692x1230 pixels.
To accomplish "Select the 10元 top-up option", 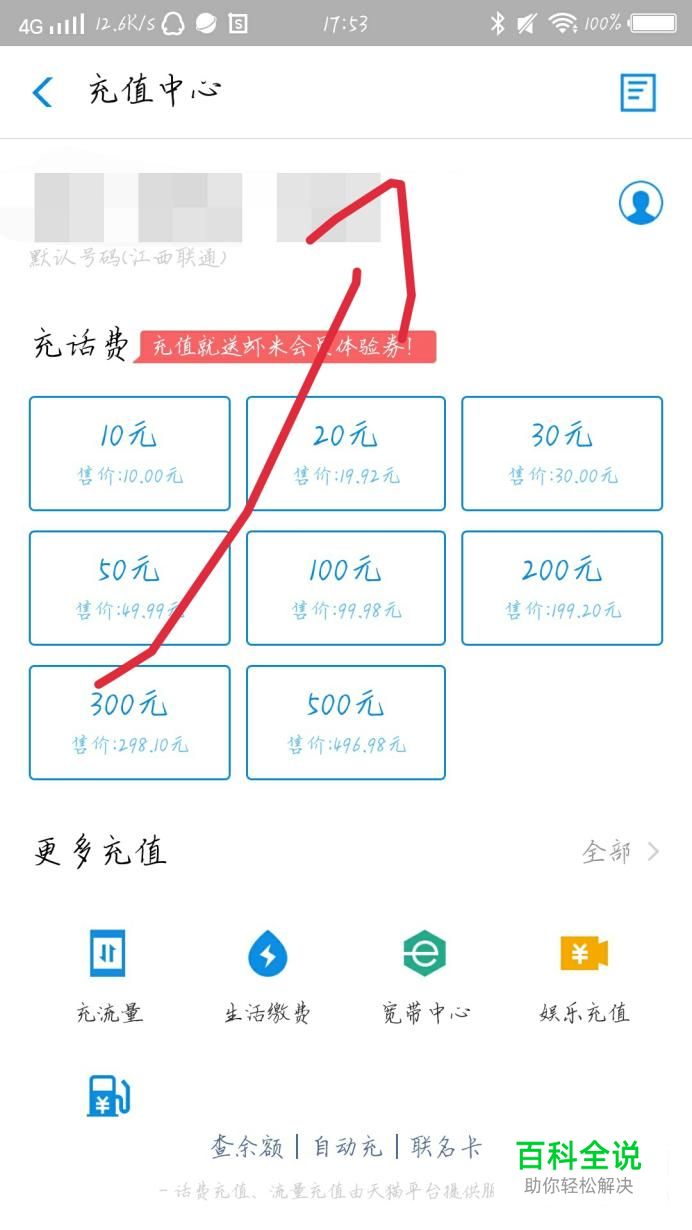I will coord(130,453).
